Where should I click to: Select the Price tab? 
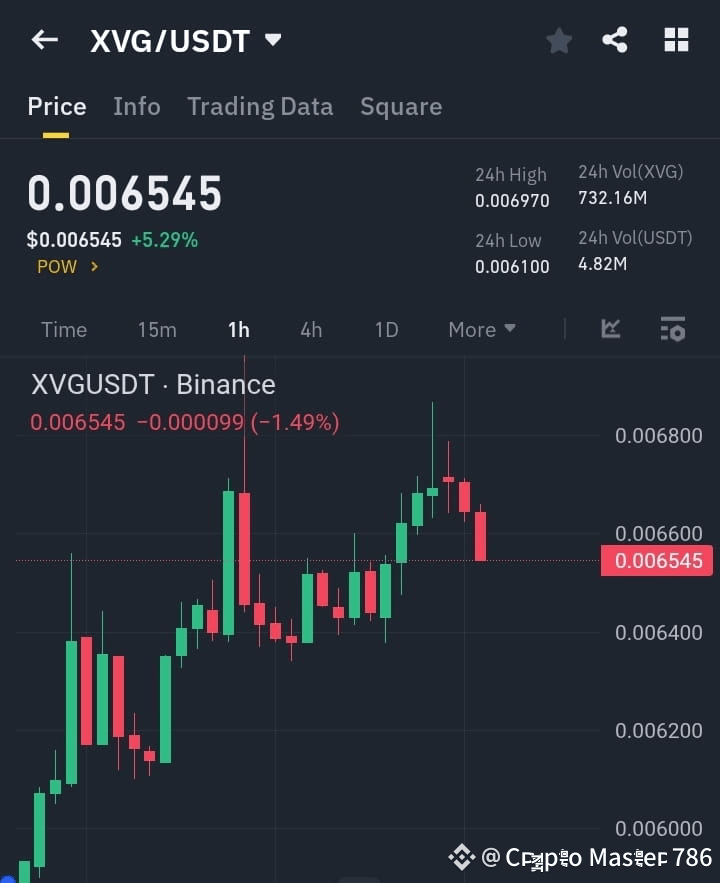coord(56,106)
